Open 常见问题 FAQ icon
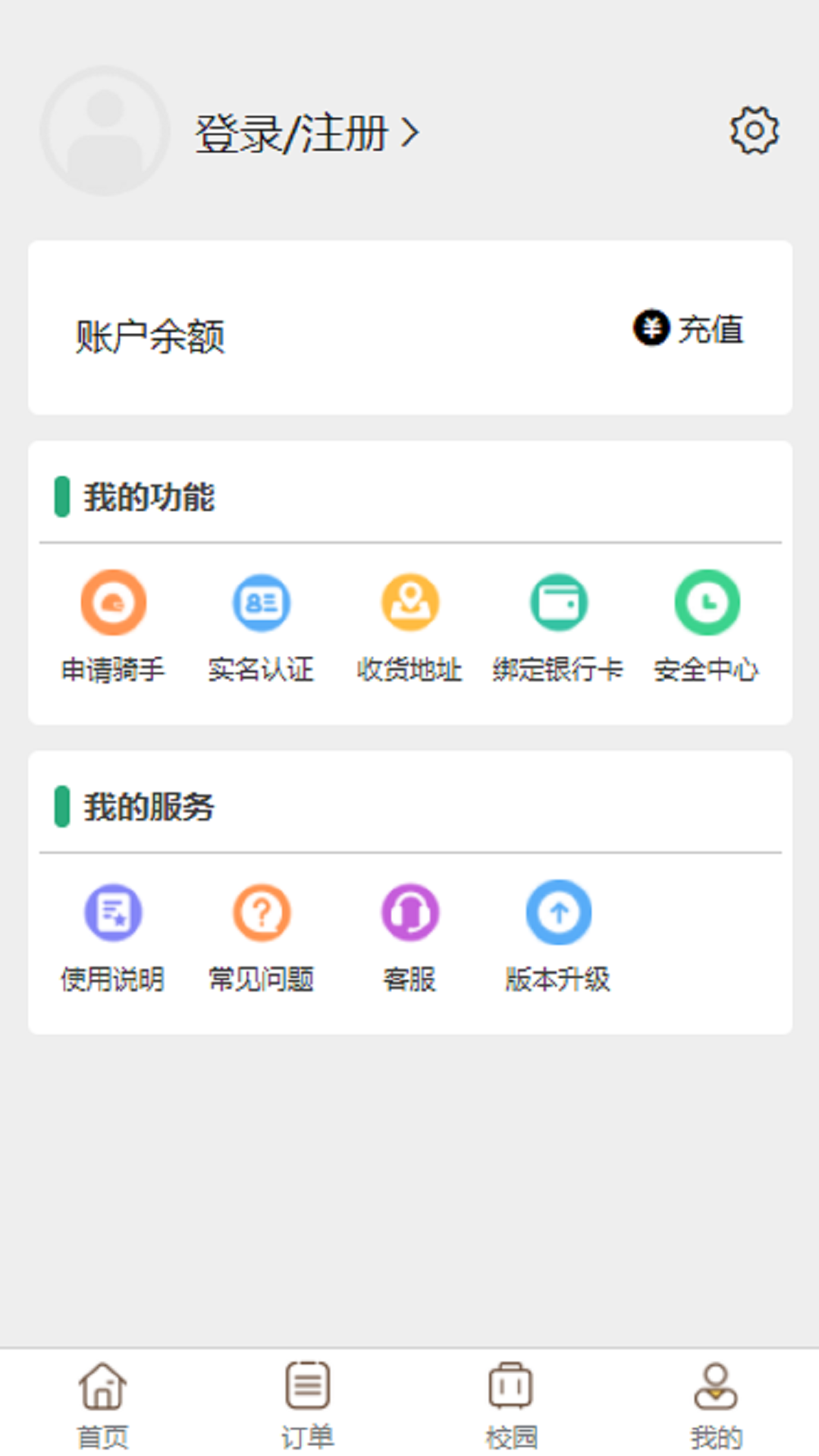 pyautogui.click(x=261, y=913)
